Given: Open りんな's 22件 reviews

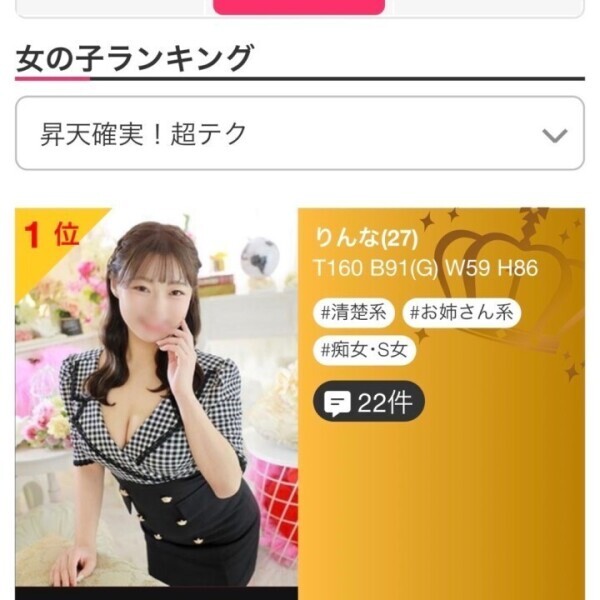Looking at the screenshot, I should tap(369, 402).
